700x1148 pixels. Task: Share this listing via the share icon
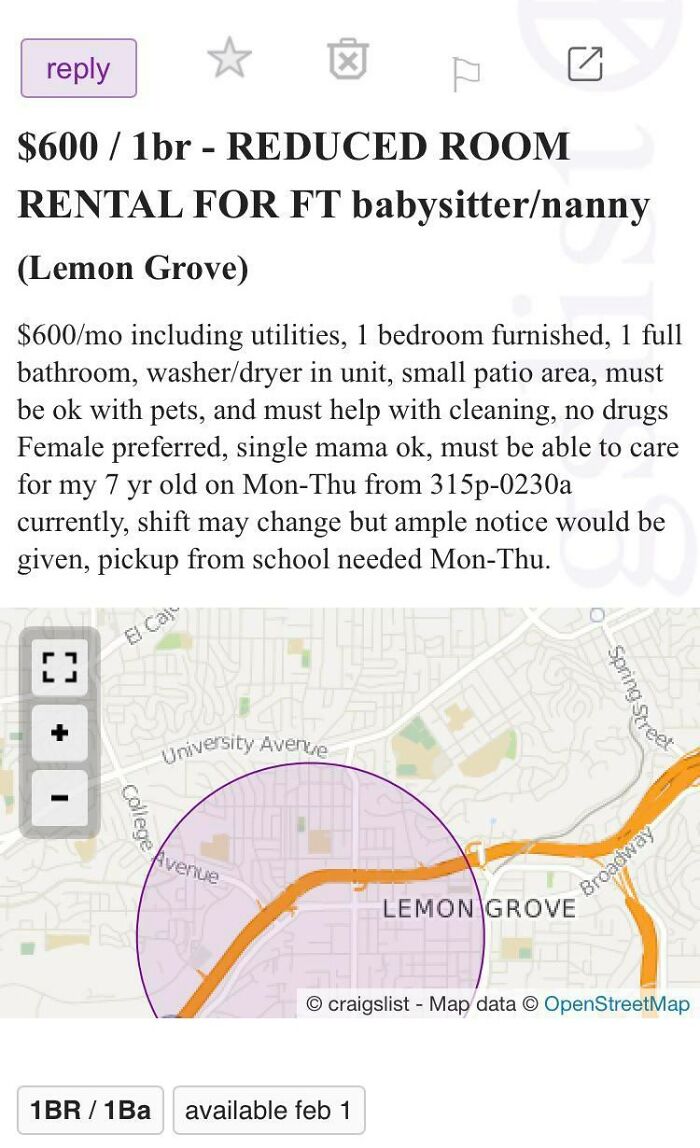point(585,63)
